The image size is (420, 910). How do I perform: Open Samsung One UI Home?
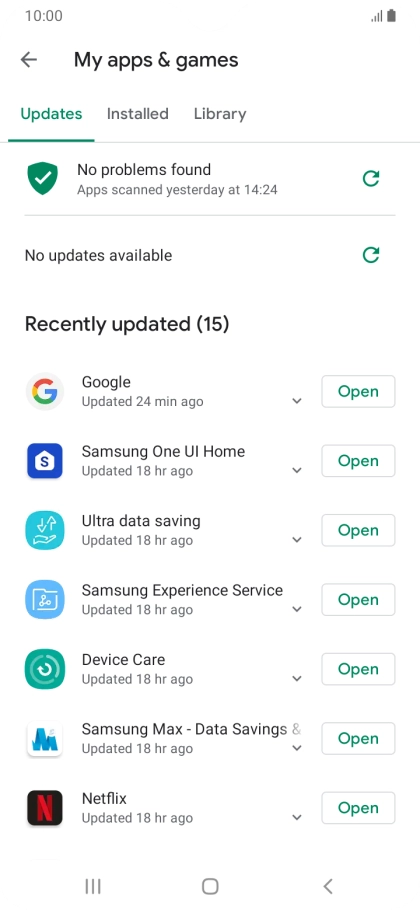359,461
